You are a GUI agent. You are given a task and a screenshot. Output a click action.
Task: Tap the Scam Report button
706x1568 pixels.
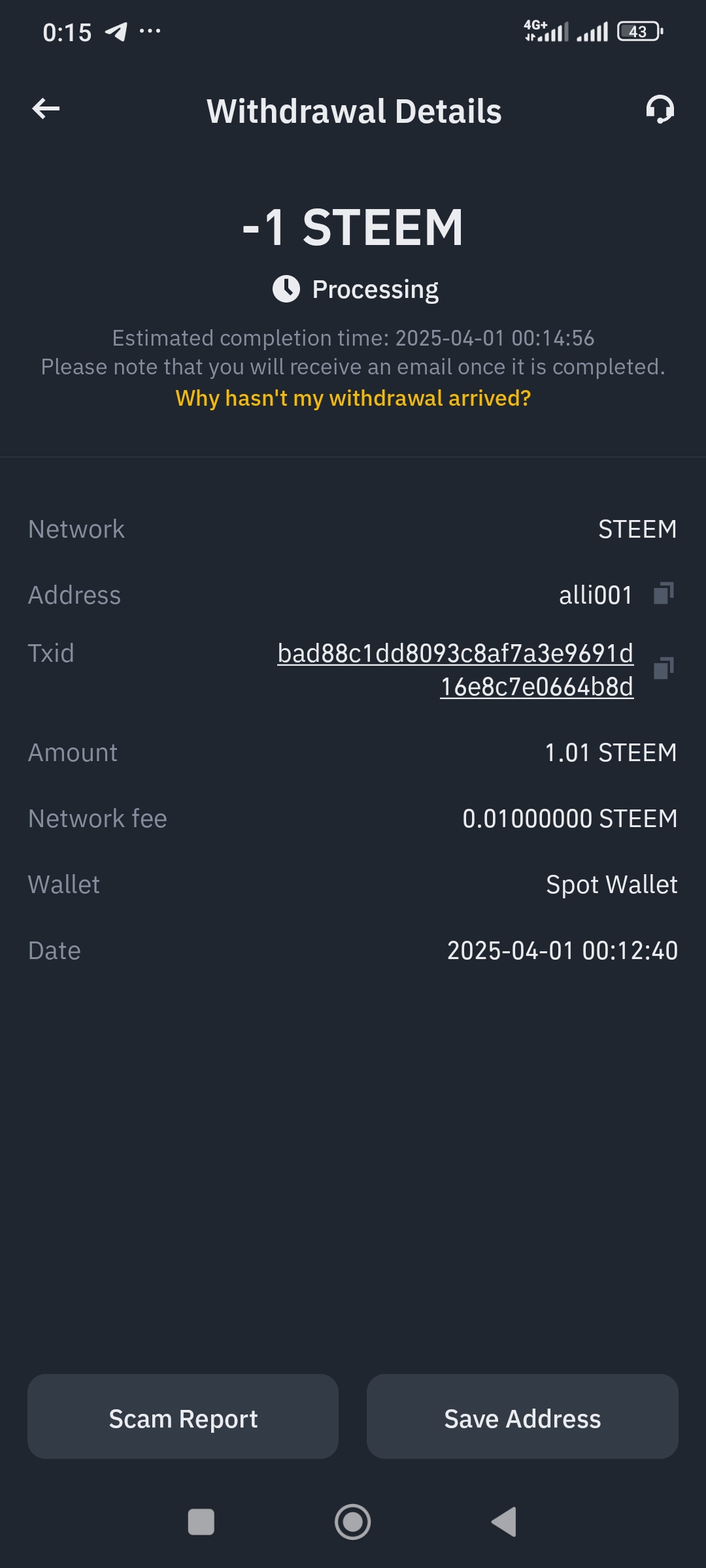183,1418
